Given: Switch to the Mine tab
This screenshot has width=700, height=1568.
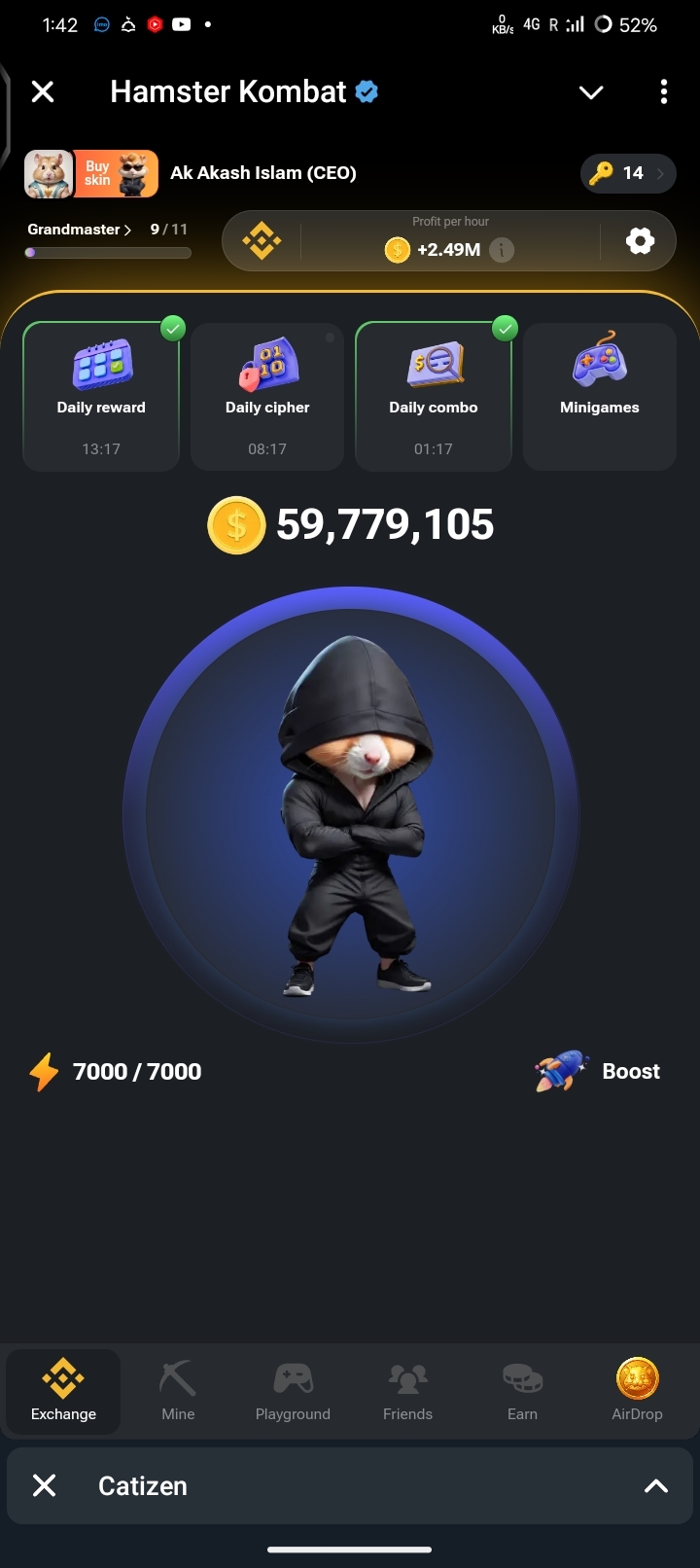Looking at the screenshot, I should pyautogui.click(x=178, y=1391).
